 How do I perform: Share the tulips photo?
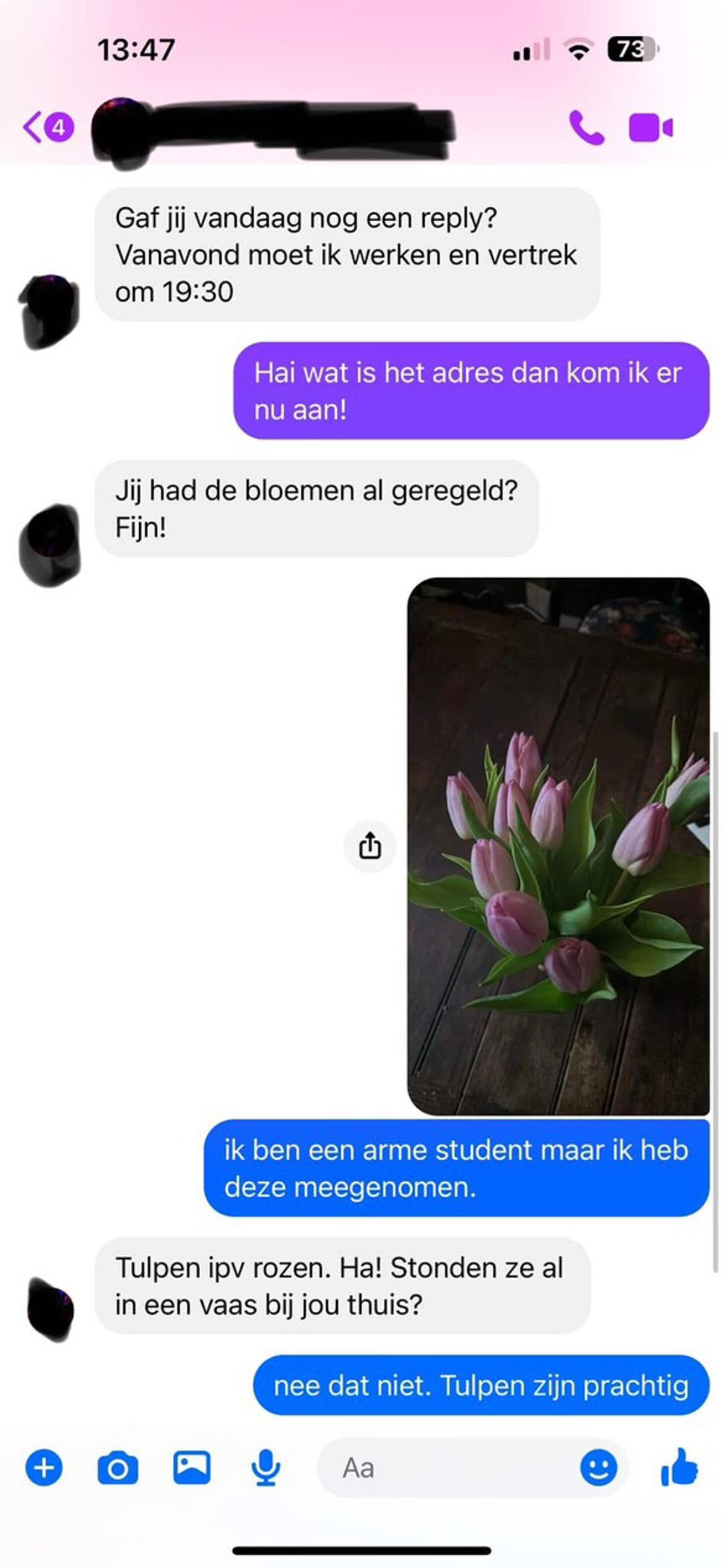(369, 846)
